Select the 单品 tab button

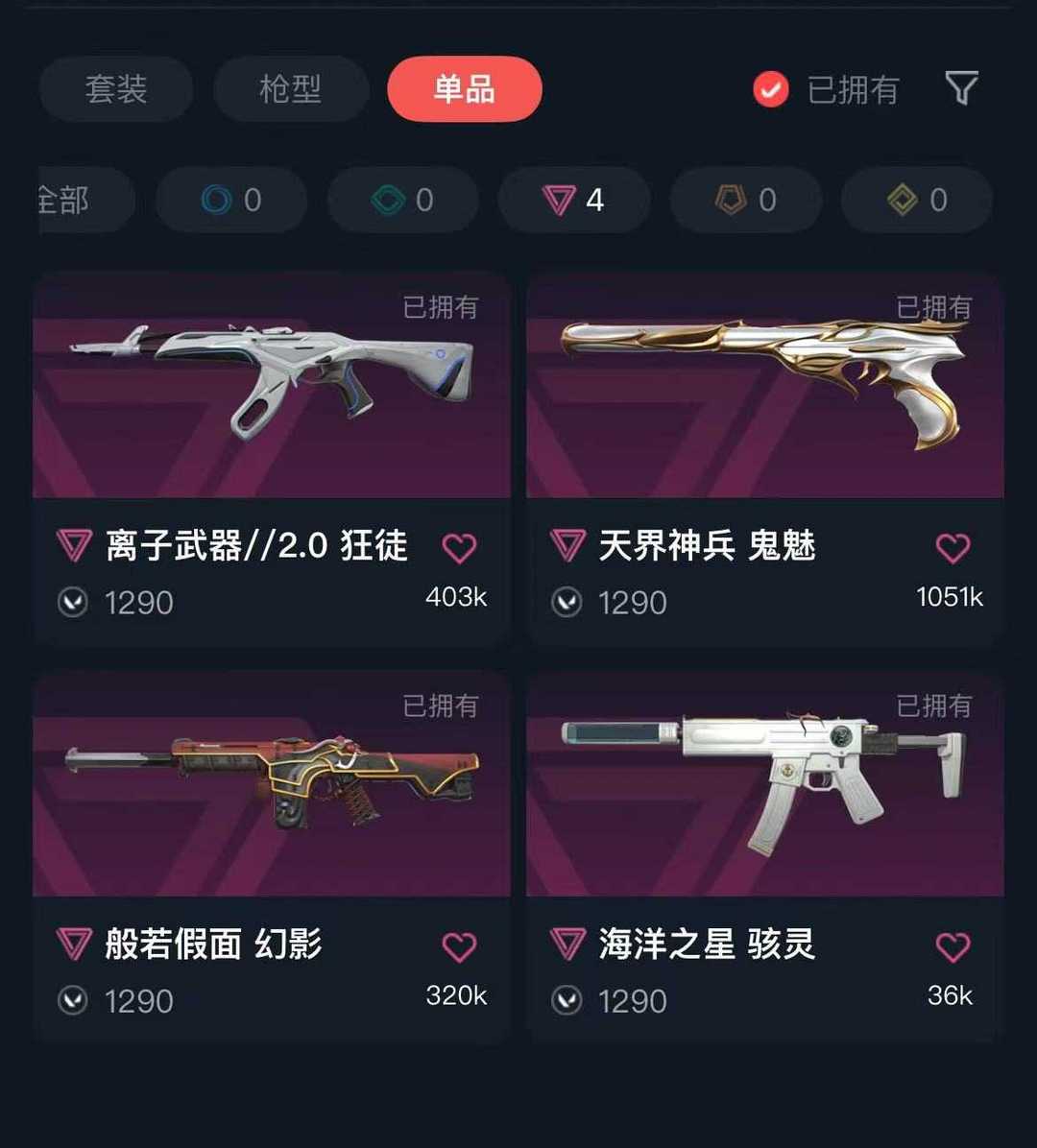click(464, 88)
